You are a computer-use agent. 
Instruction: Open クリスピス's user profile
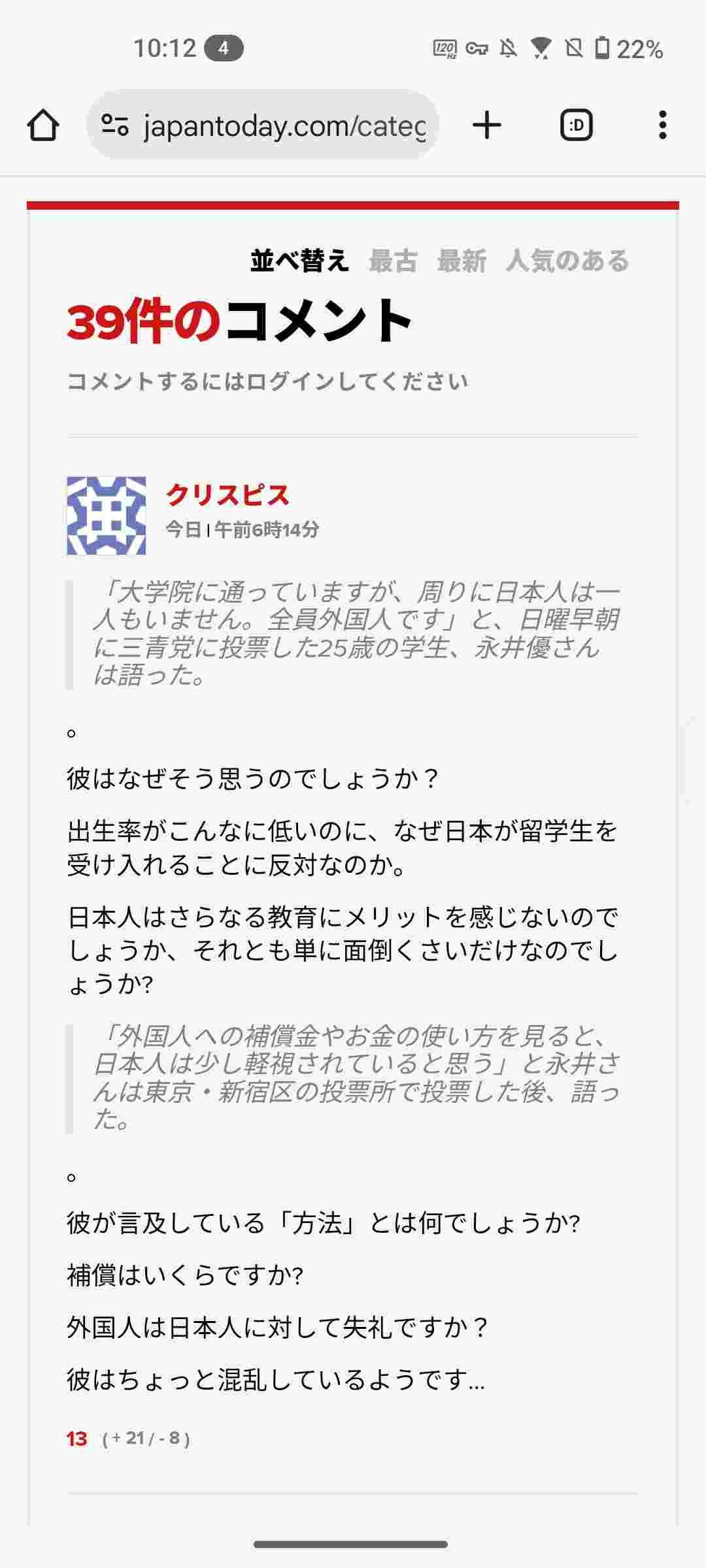(227, 495)
